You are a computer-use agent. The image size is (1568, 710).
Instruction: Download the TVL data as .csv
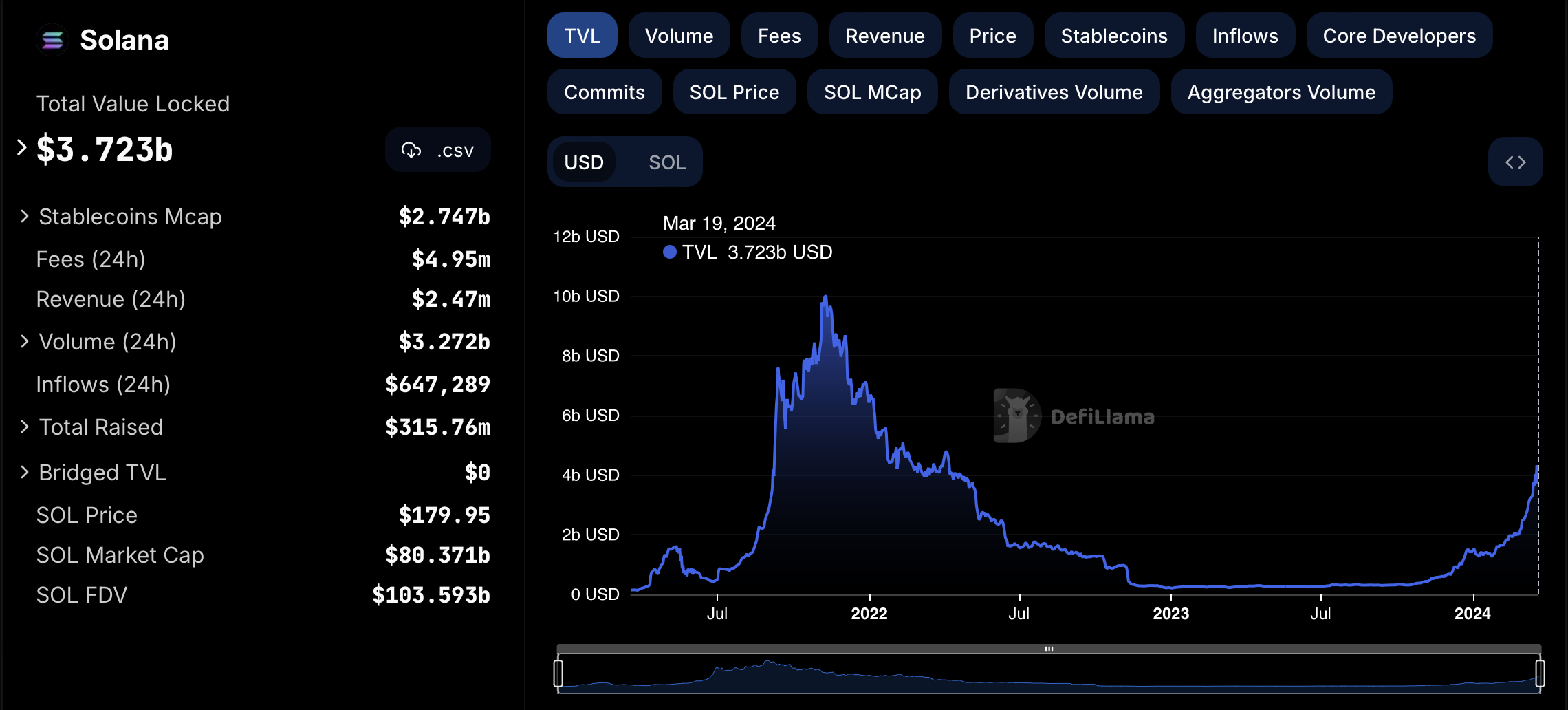click(438, 150)
